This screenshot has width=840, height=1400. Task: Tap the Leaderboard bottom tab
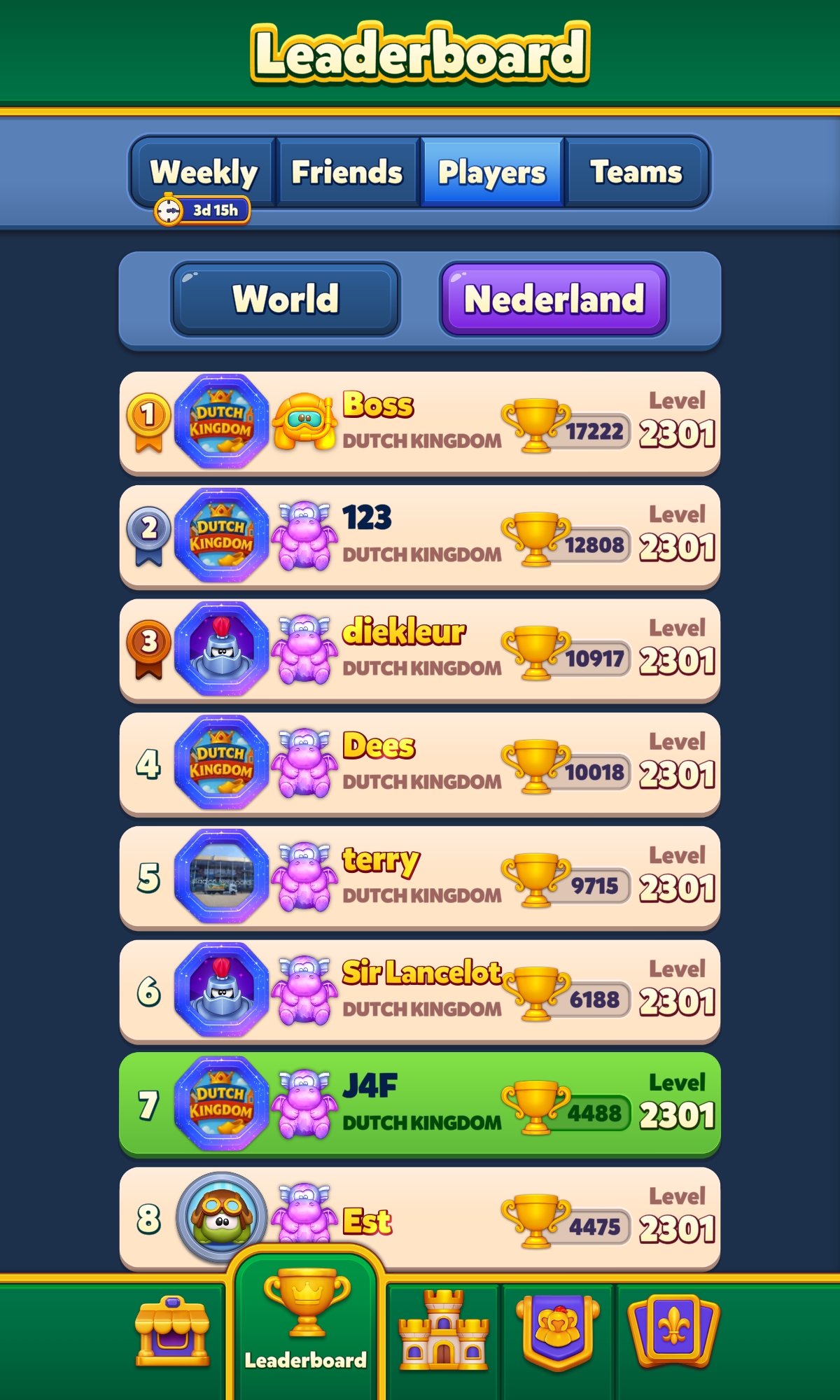click(x=307, y=1323)
